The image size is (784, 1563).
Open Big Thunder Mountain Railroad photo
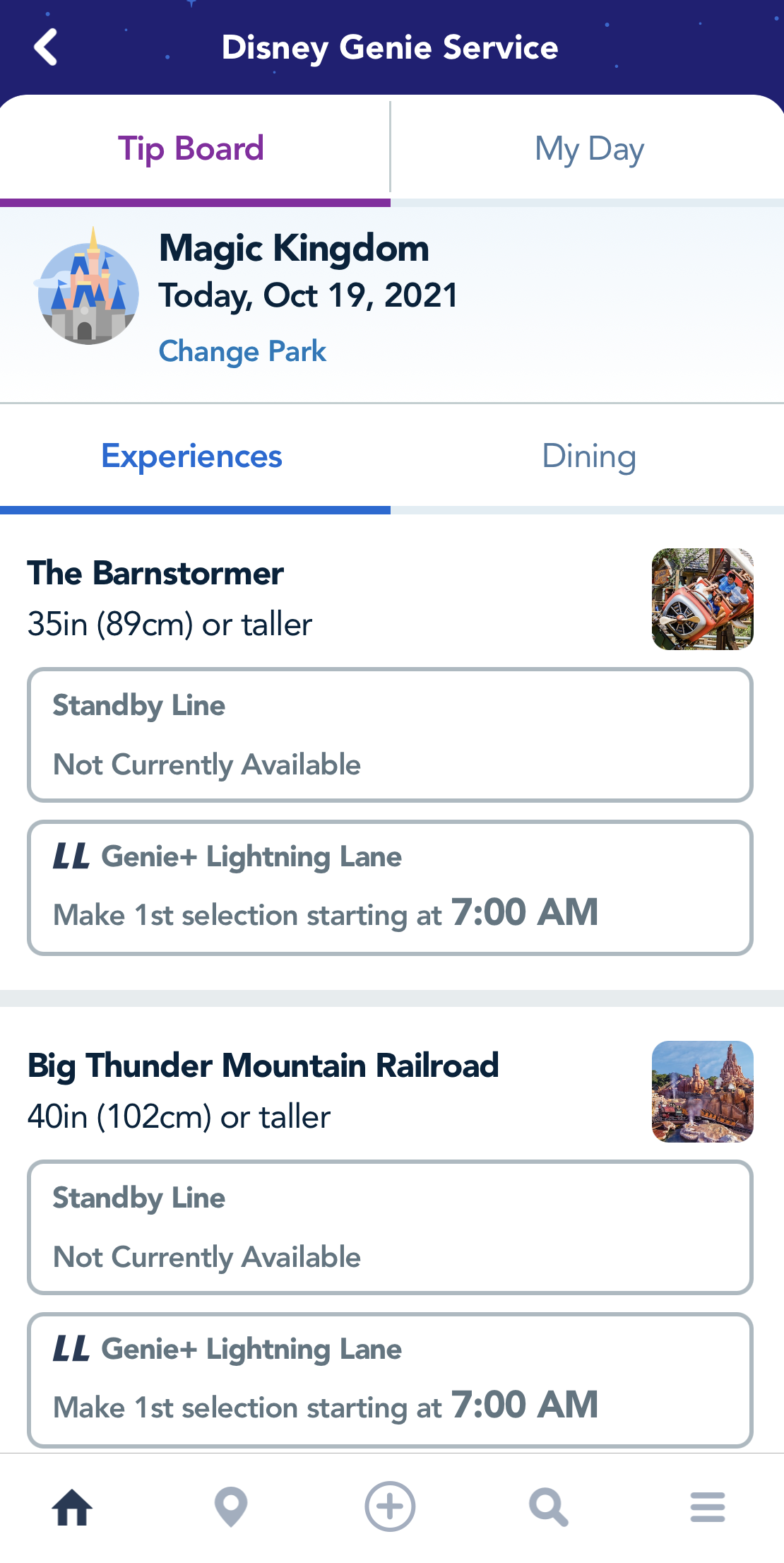click(x=702, y=1091)
